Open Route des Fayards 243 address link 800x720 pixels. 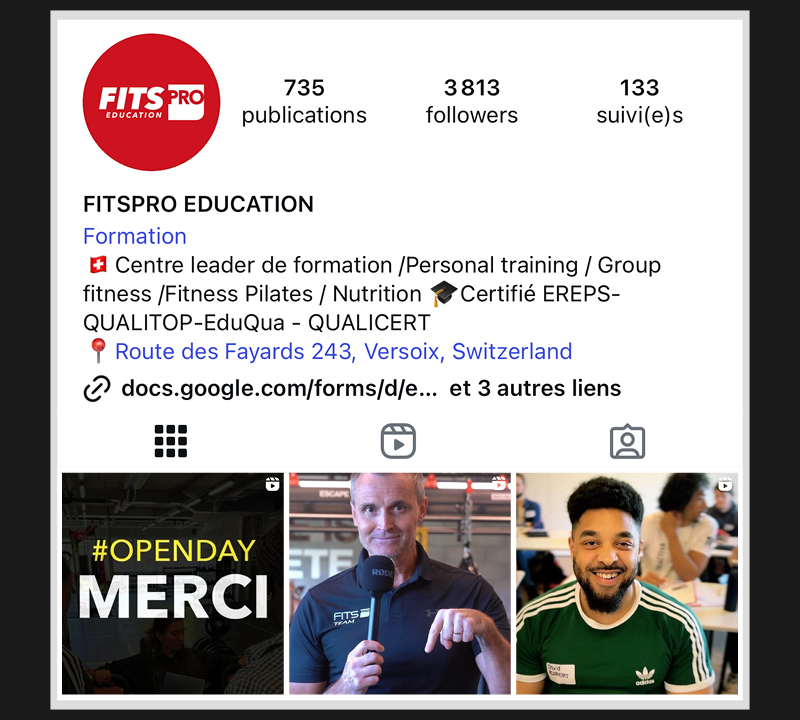coord(343,352)
